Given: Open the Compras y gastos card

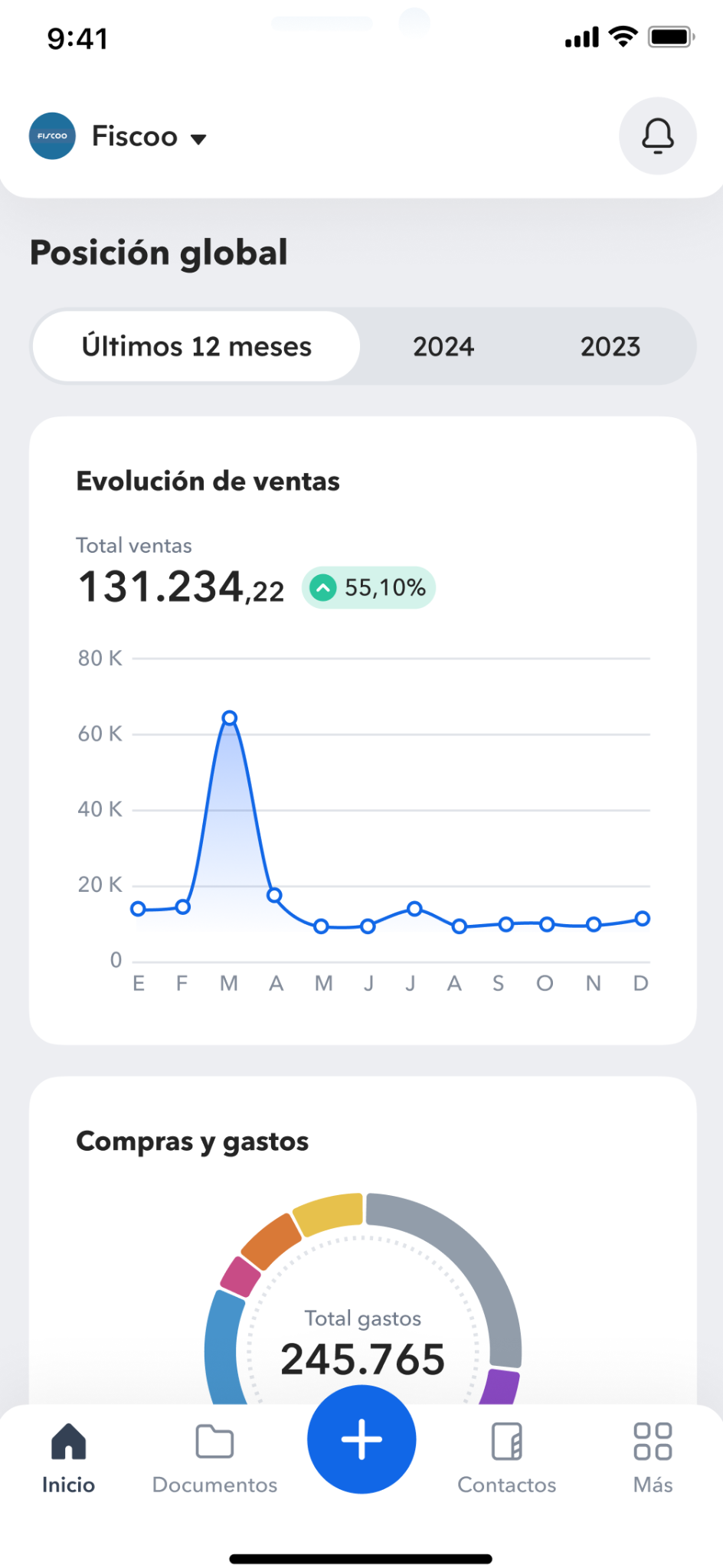Looking at the screenshot, I should [x=362, y=1241].
